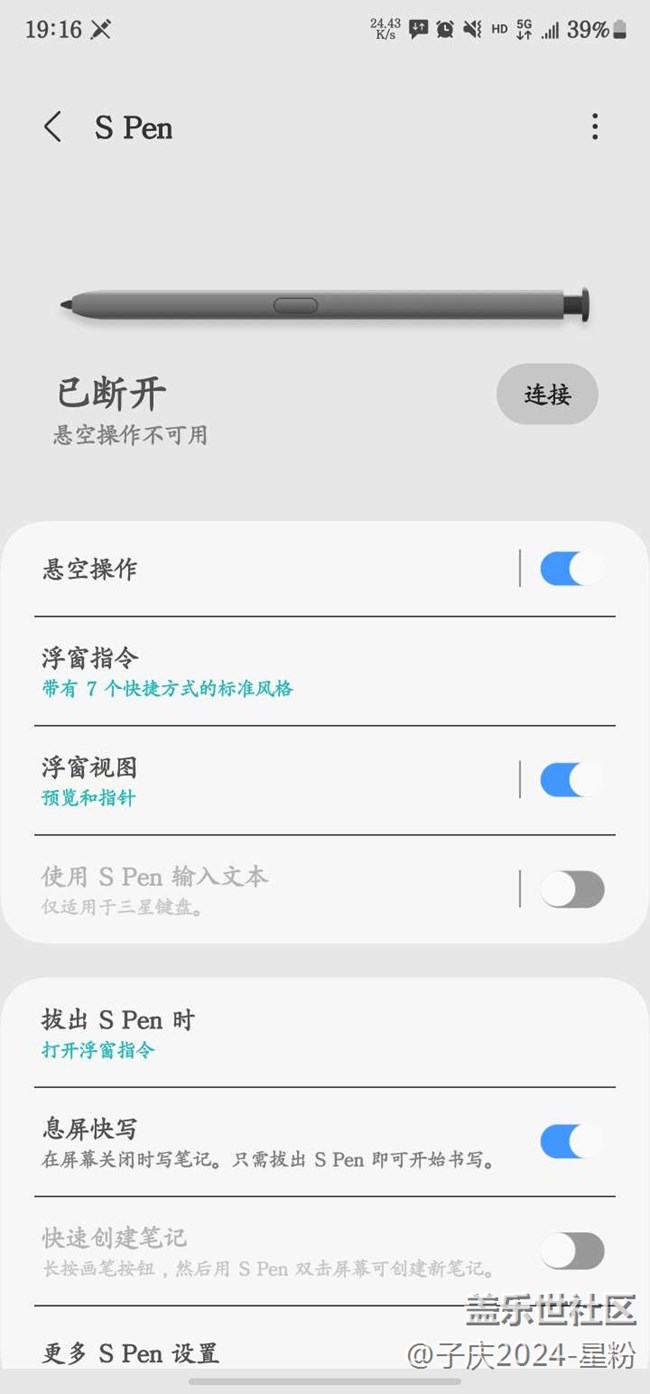Tap the 连接 button to connect S Pen
650x1394 pixels.
pyautogui.click(x=547, y=394)
